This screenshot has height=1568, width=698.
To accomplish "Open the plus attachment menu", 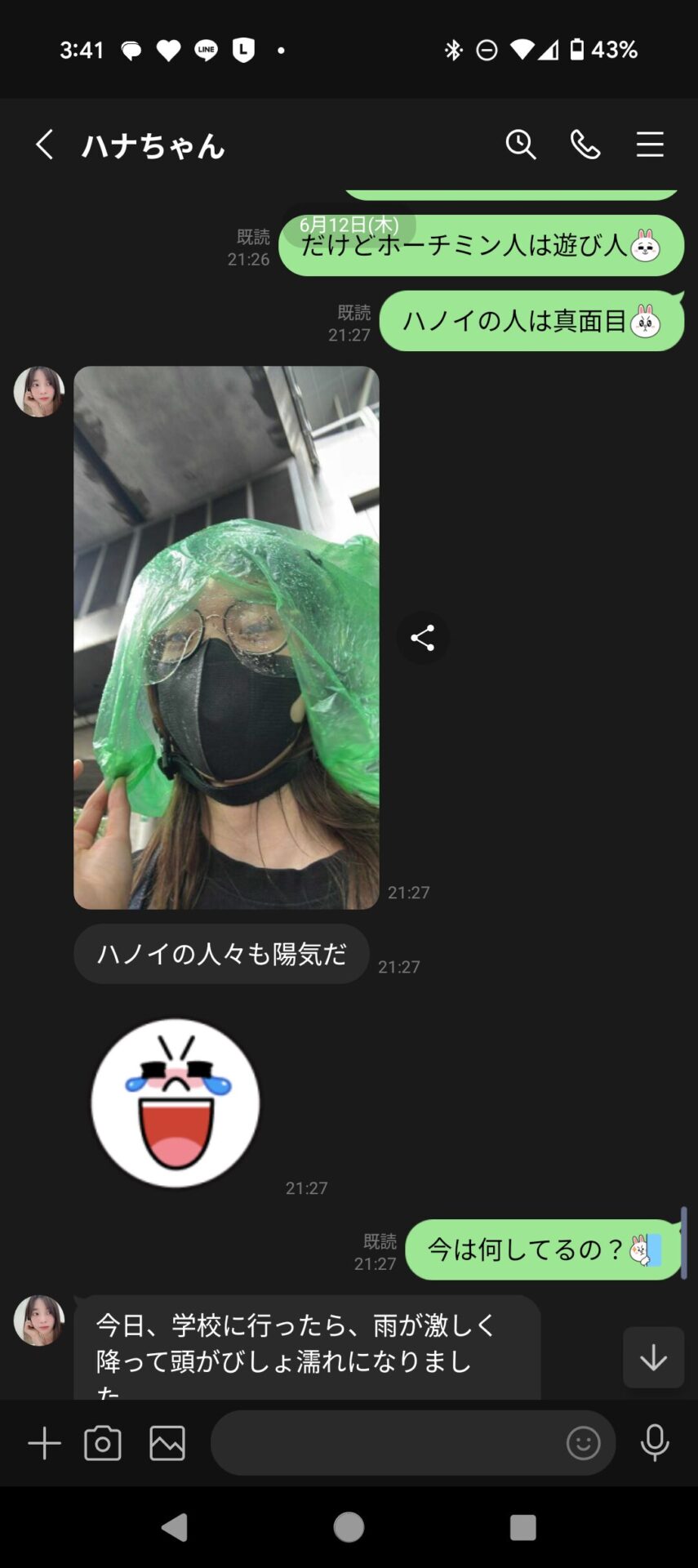I will pyautogui.click(x=44, y=1444).
